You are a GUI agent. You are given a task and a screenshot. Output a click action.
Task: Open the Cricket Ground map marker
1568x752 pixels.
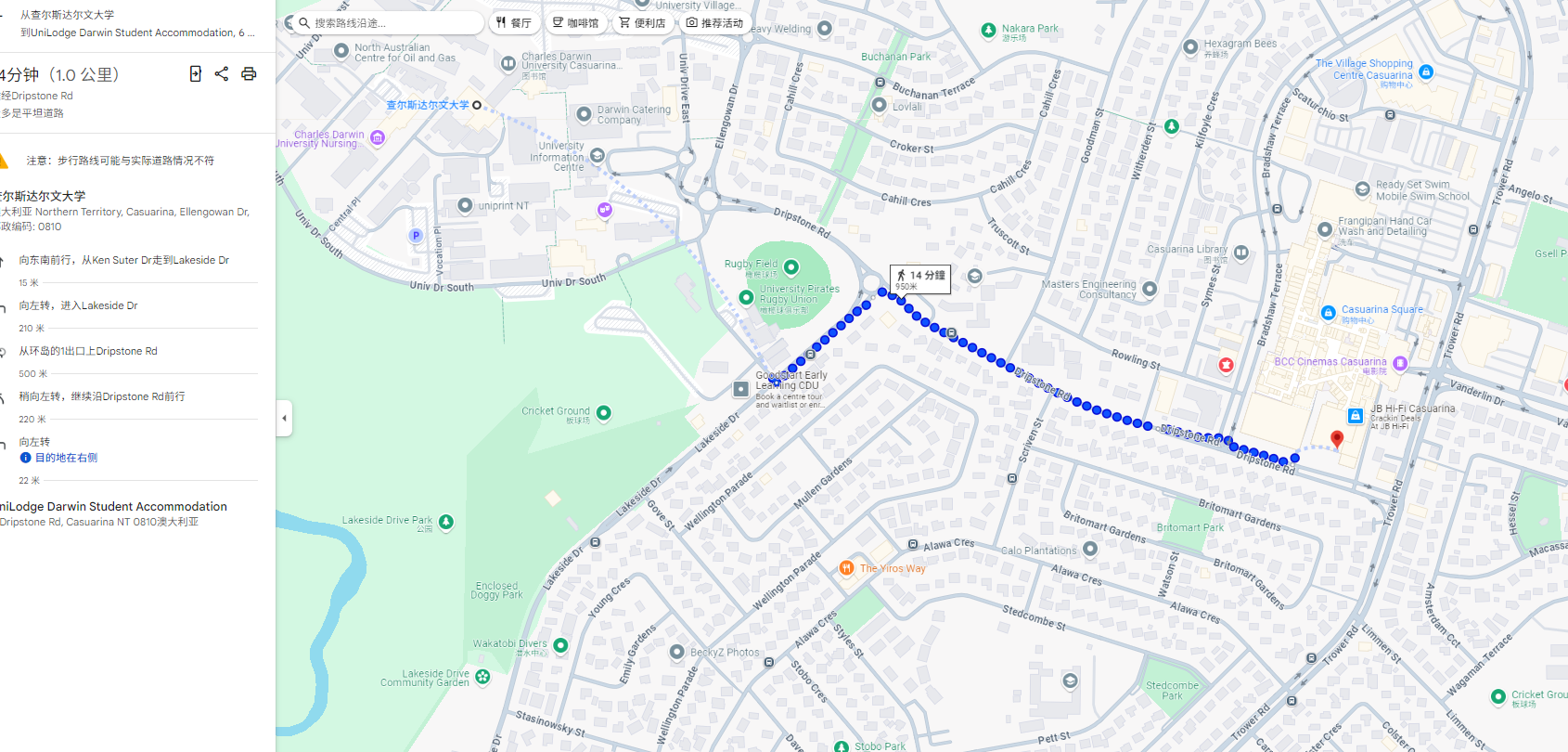tap(604, 413)
